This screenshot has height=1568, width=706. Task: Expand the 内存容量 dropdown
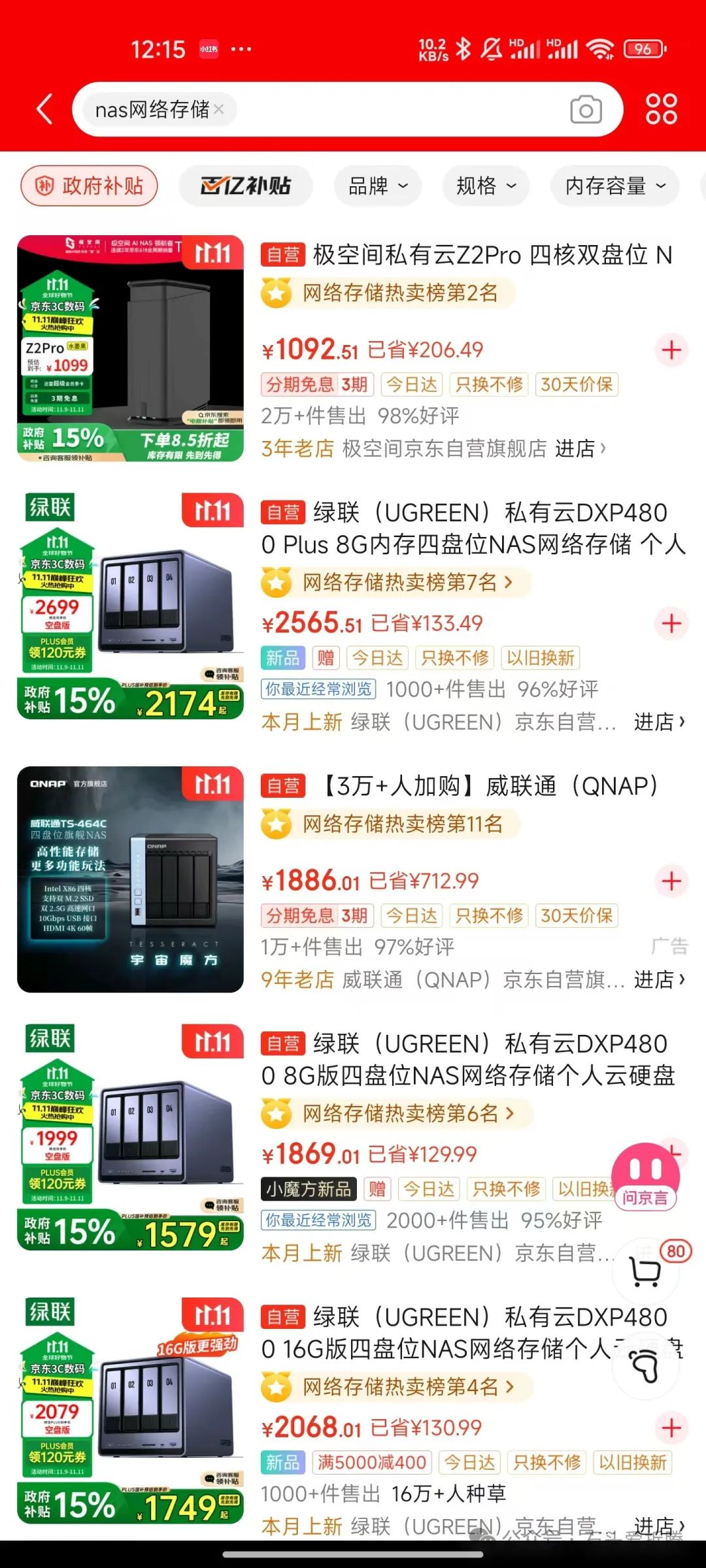pyautogui.click(x=614, y=186)
